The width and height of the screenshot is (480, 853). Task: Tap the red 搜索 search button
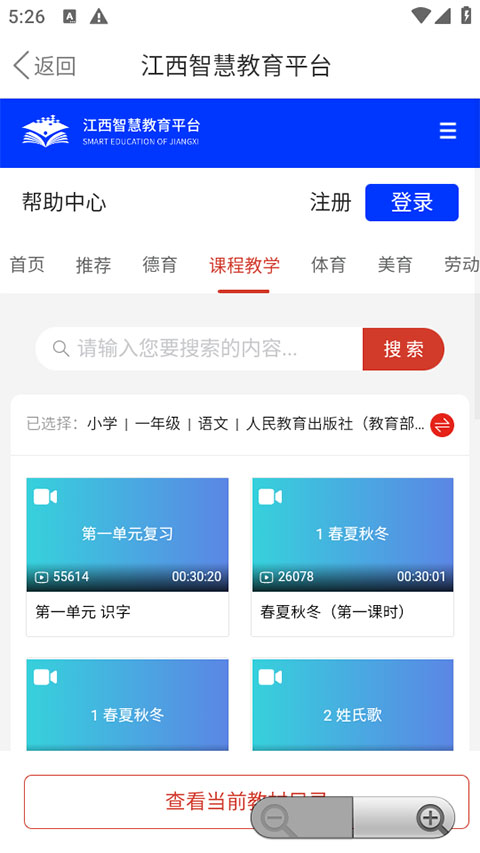(403, 349)
